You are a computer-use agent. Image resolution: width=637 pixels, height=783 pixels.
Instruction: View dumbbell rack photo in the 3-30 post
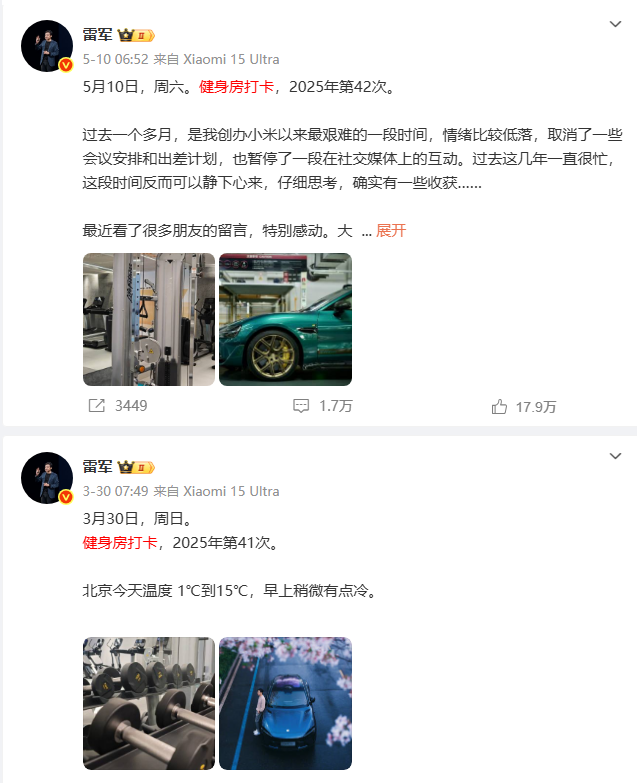click(x=149, y=703)
